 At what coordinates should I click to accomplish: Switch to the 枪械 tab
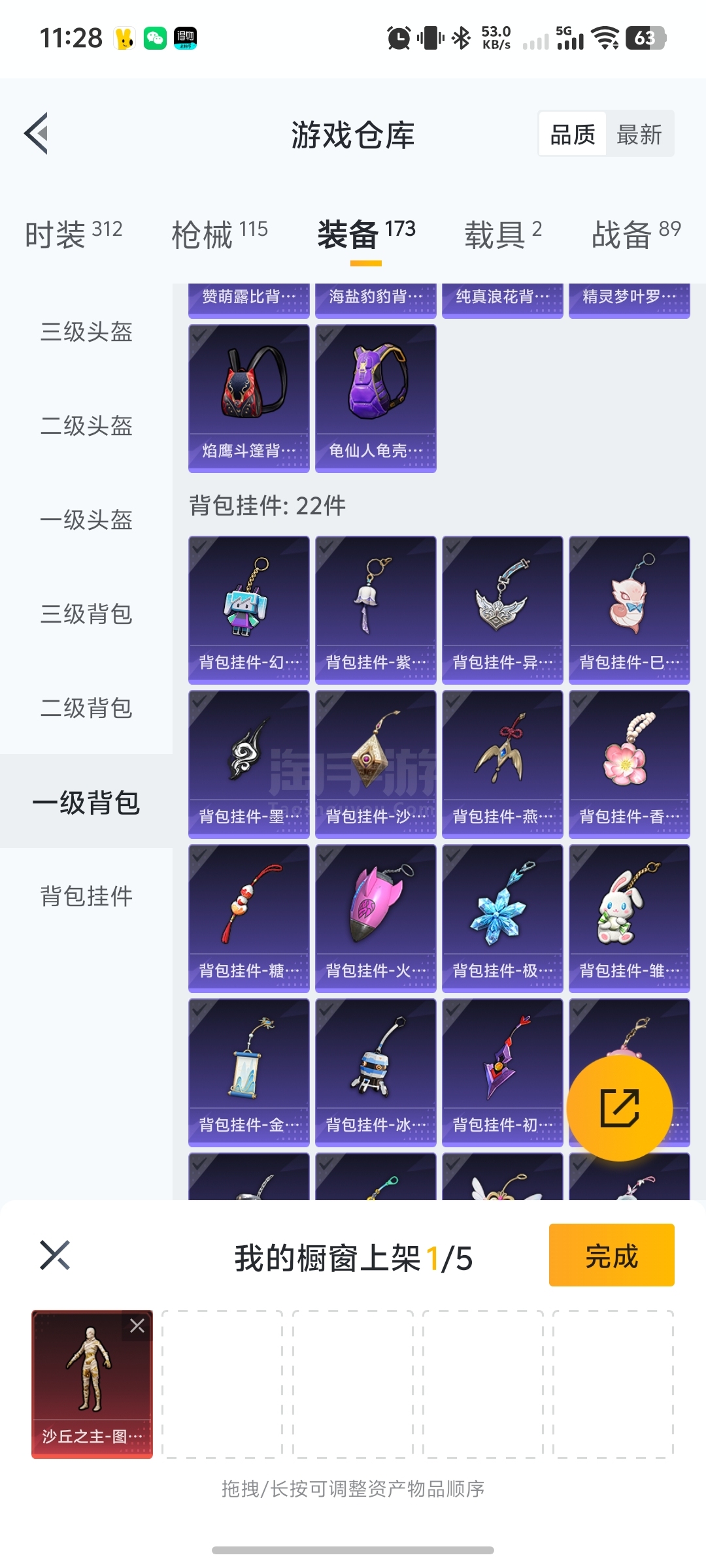(220, 234)
